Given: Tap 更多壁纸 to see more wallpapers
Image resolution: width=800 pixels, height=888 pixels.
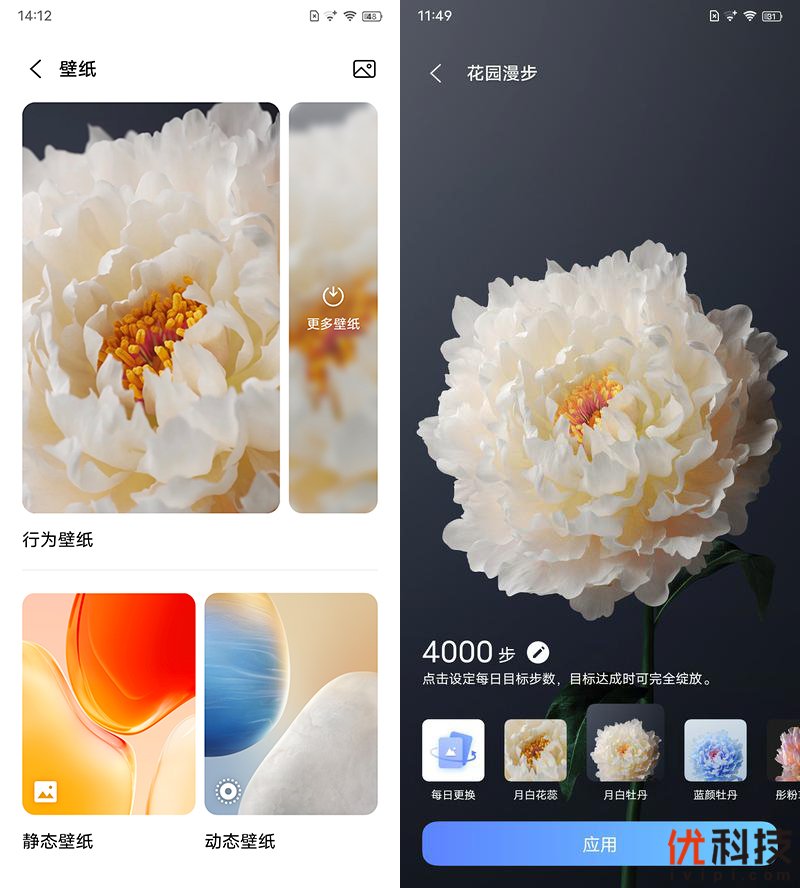Looking at the screenshot, I should [333, 307].
